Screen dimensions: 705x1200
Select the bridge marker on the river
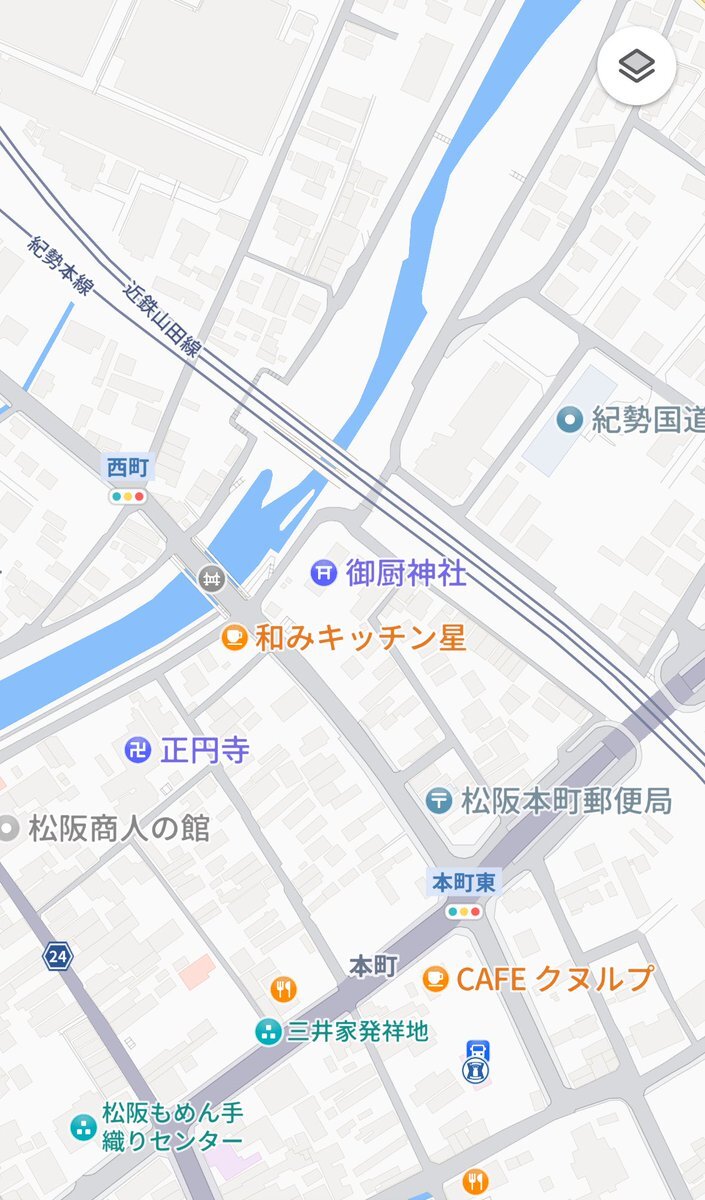pyautogui.click(x=211, y=577)
